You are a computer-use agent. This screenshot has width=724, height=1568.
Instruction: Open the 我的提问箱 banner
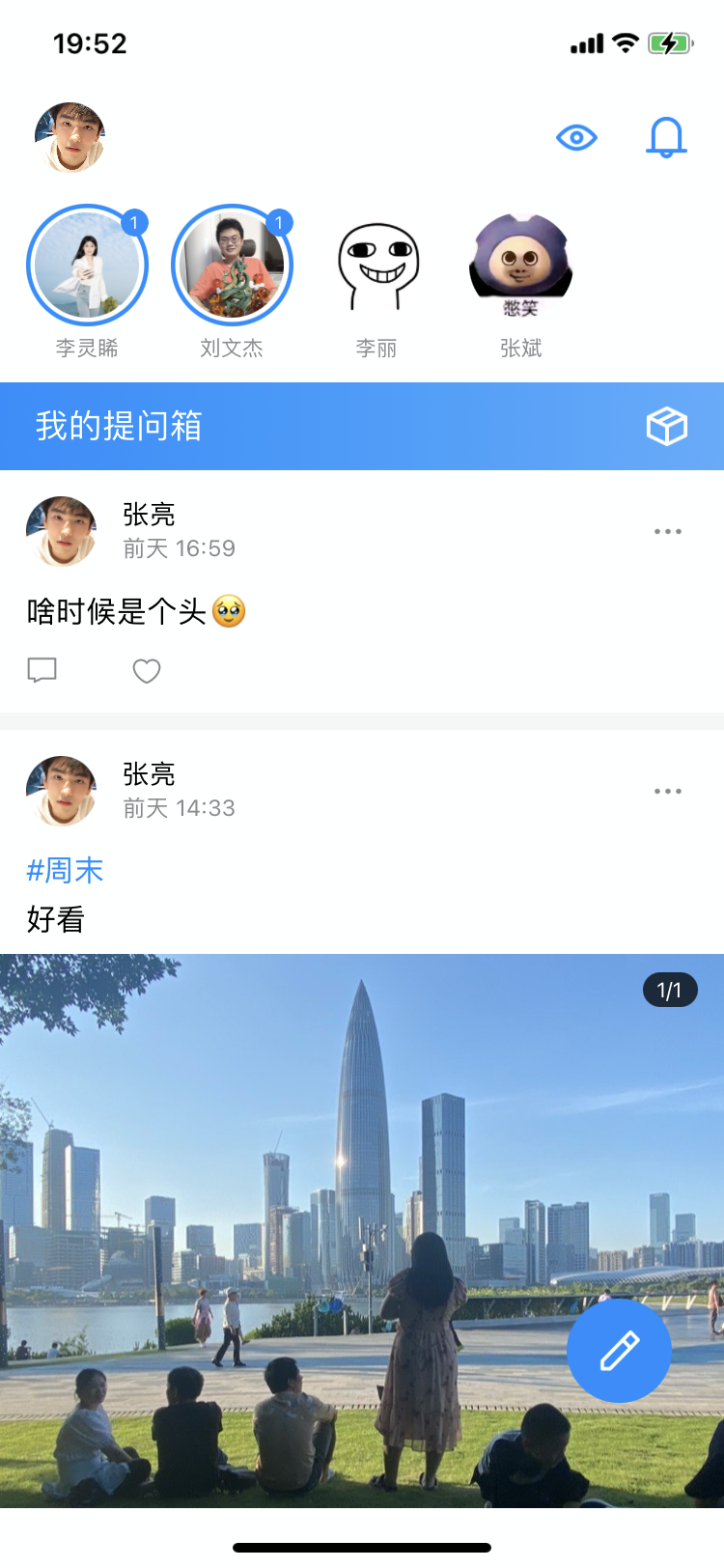pos(362,426)
